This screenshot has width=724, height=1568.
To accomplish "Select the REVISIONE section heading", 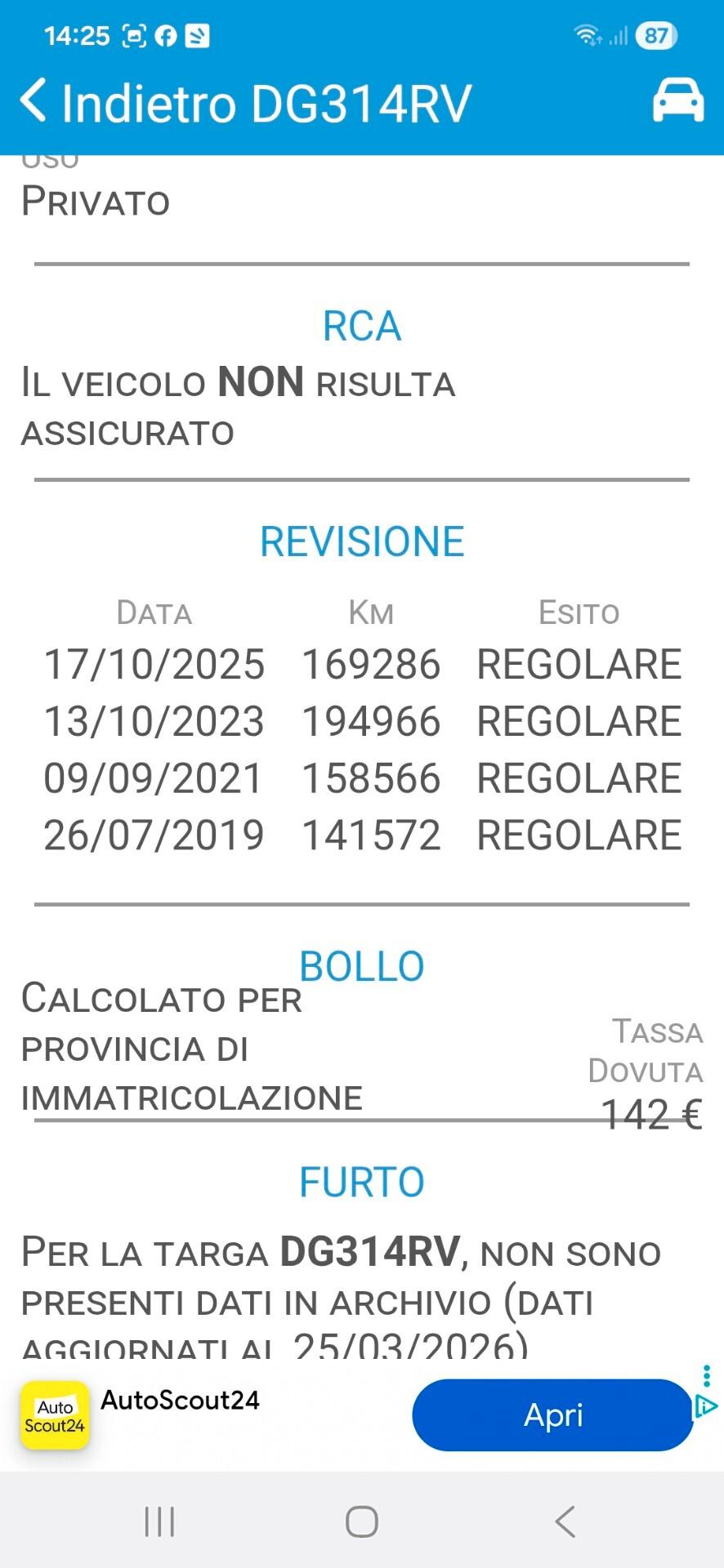I will pyautogui.click(x=362, y=539).
